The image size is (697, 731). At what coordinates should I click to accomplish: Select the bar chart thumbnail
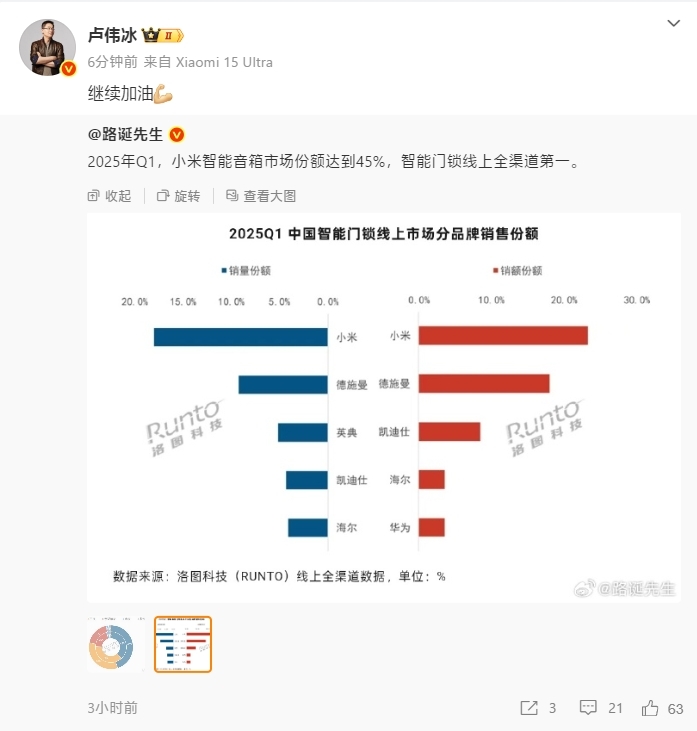click(183, 644)
